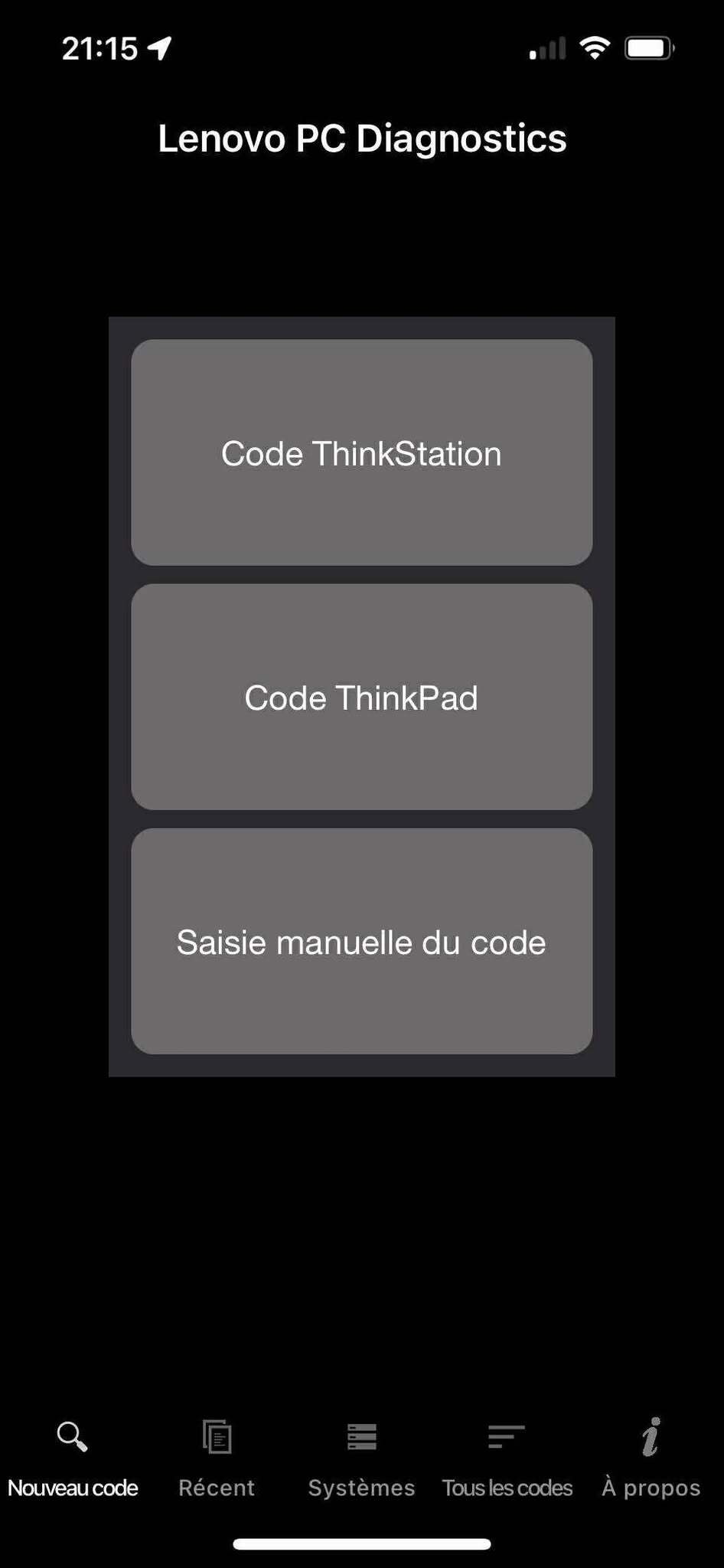Tap Saisie manuelle du code
This screenshot has height=1568, width=724.
(361, 941)
